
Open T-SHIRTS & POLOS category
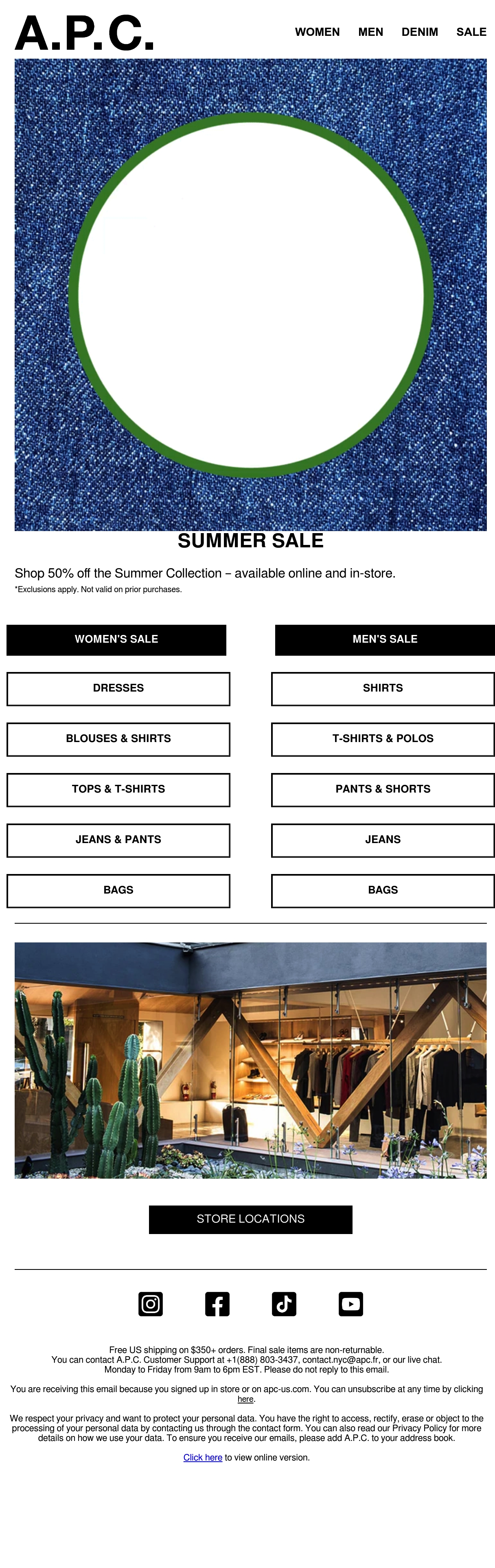[x=383, y=740]
